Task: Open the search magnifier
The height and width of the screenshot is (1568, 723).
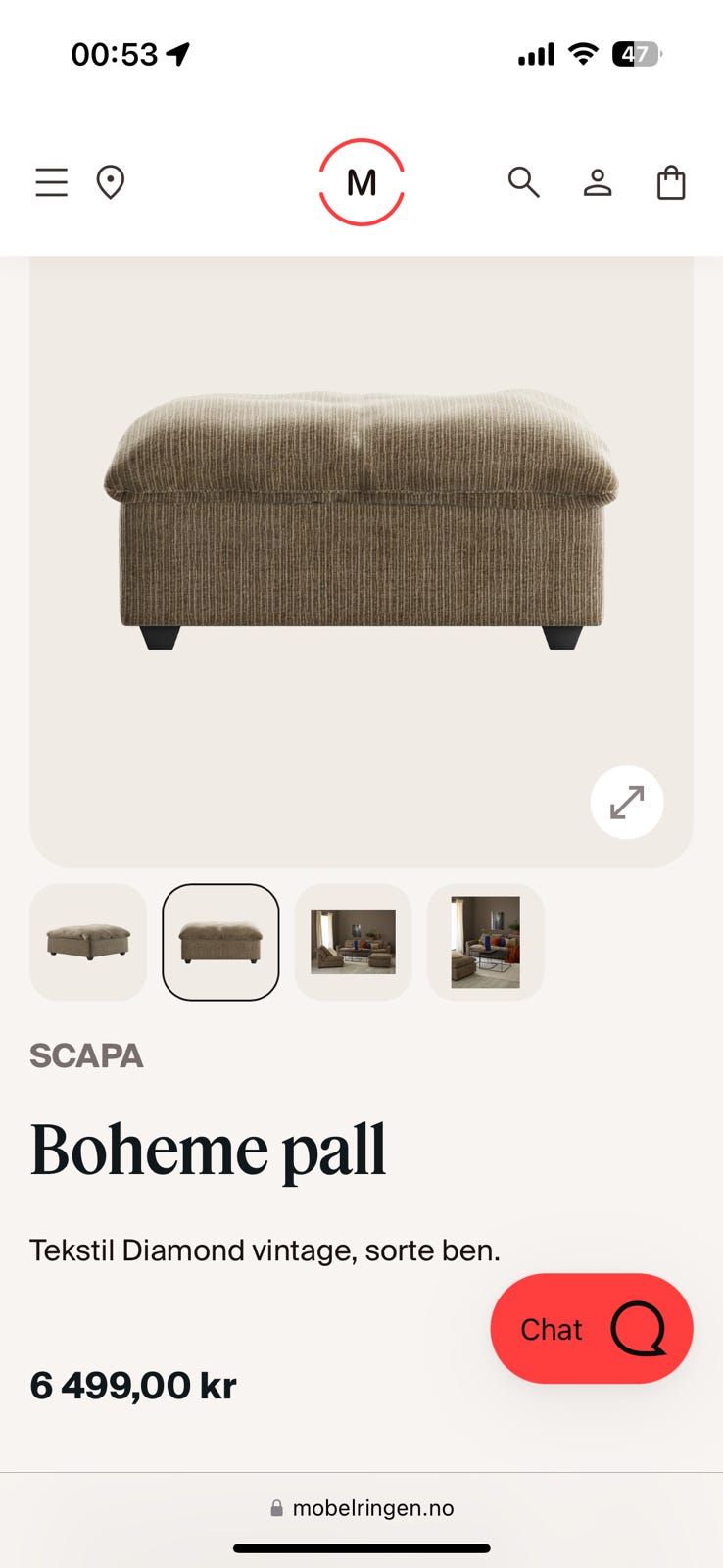Action: click(524, 182)
